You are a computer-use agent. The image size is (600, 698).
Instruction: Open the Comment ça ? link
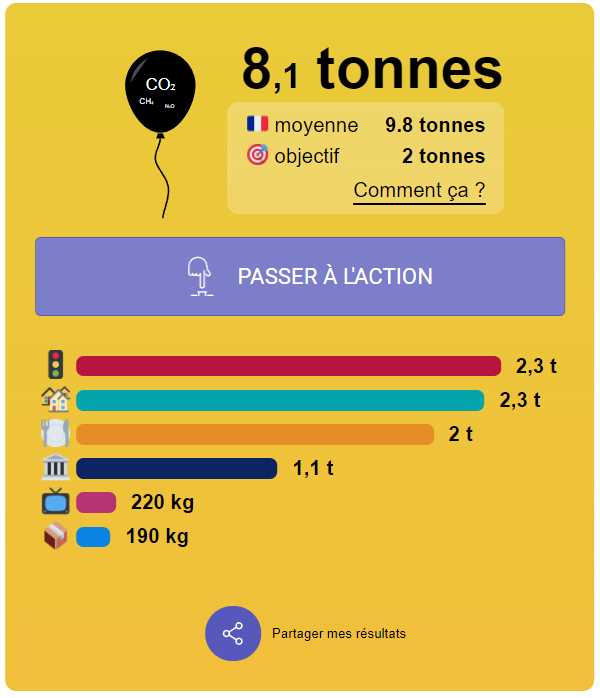click(419, 190)
